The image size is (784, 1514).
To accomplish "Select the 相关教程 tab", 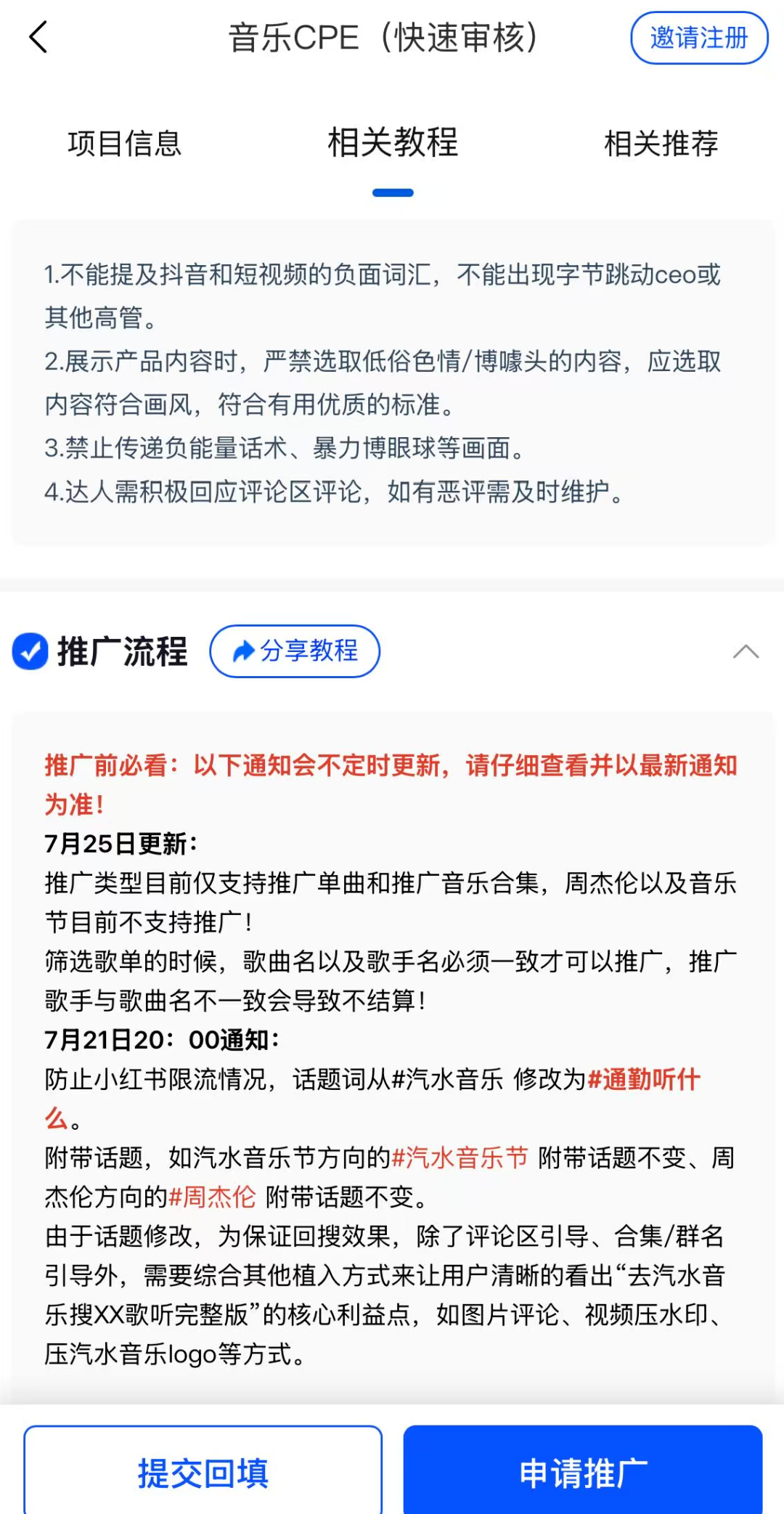I will [x=393, y=143].
